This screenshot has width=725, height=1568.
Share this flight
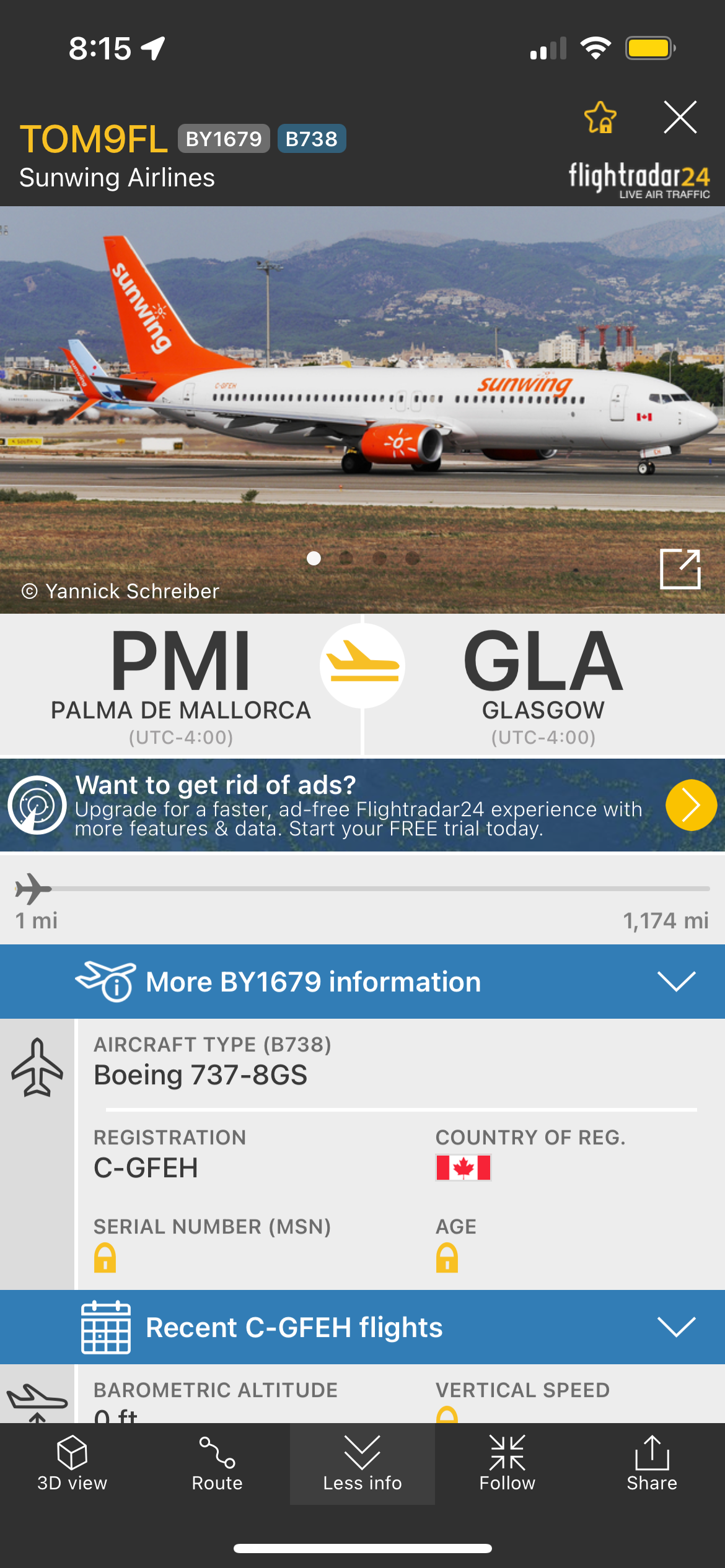pos(652,1464)
